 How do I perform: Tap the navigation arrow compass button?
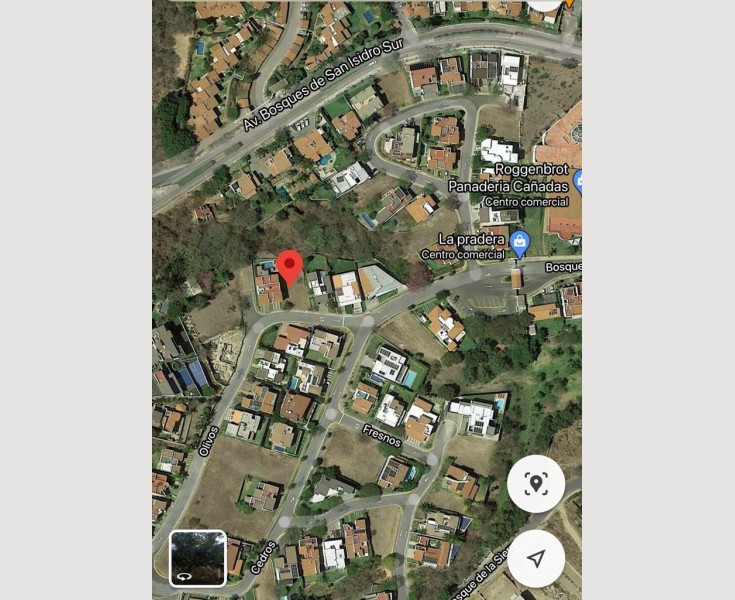(536, 558)
